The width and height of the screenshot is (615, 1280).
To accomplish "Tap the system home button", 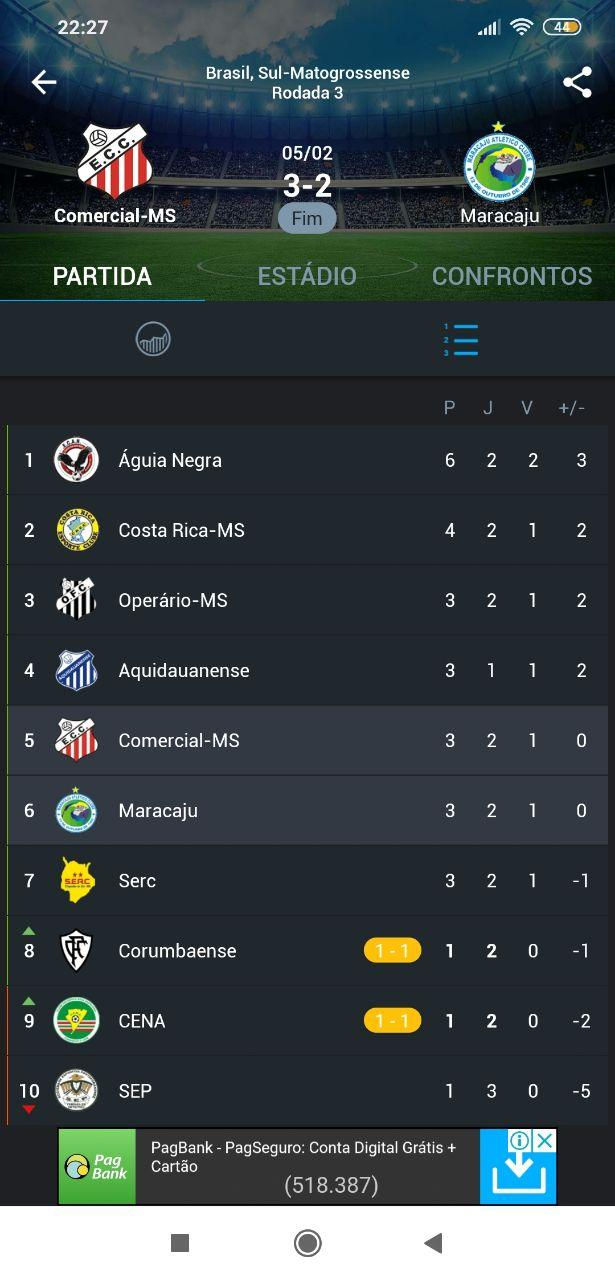I will pyautogui.click(x=307, y=1243).
